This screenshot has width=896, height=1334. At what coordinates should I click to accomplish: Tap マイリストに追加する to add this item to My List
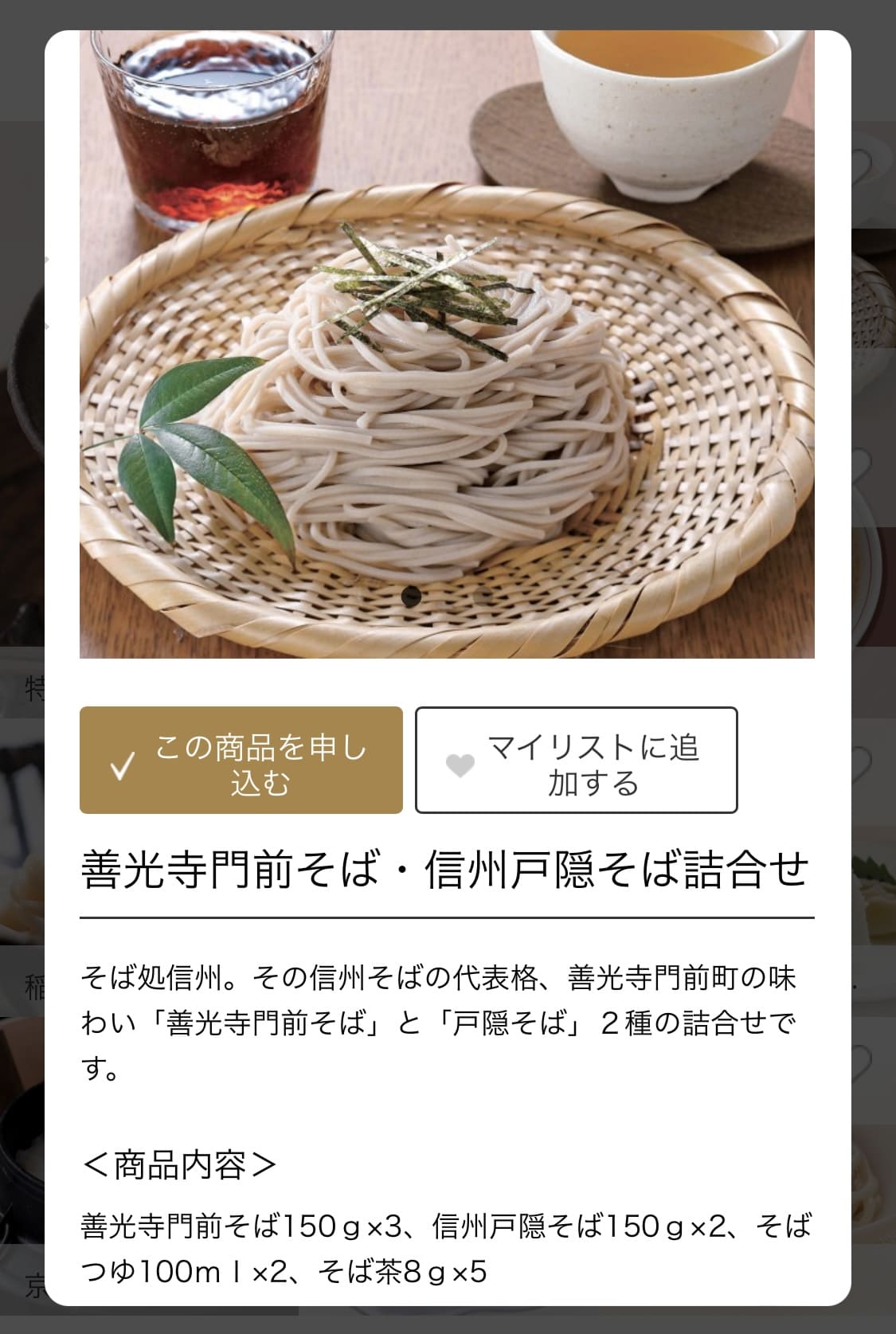coord(576,761)
